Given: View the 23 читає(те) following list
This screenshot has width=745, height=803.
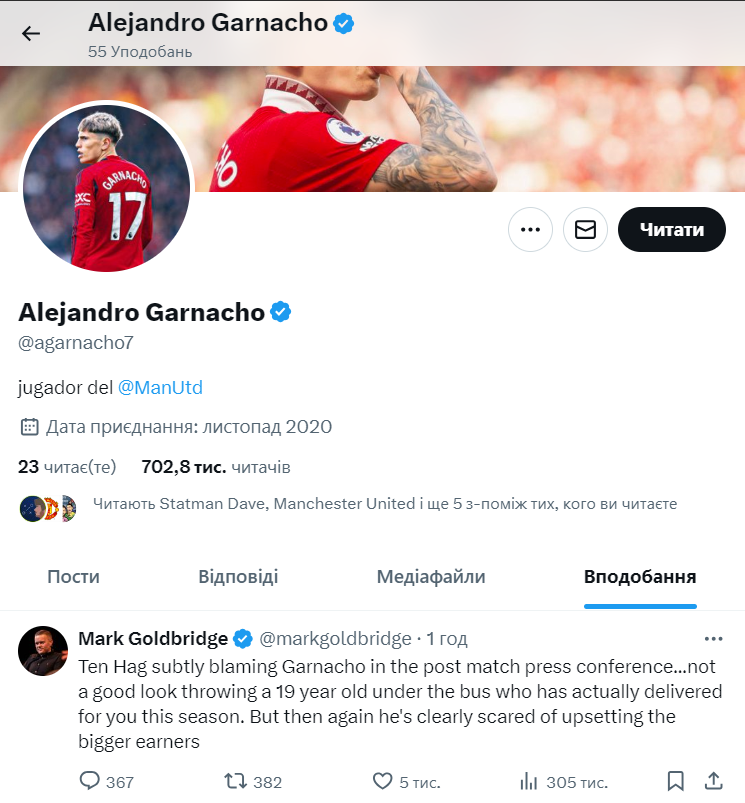Looking at the screenshot, I should pyautogui.click(x=67, y=467).
